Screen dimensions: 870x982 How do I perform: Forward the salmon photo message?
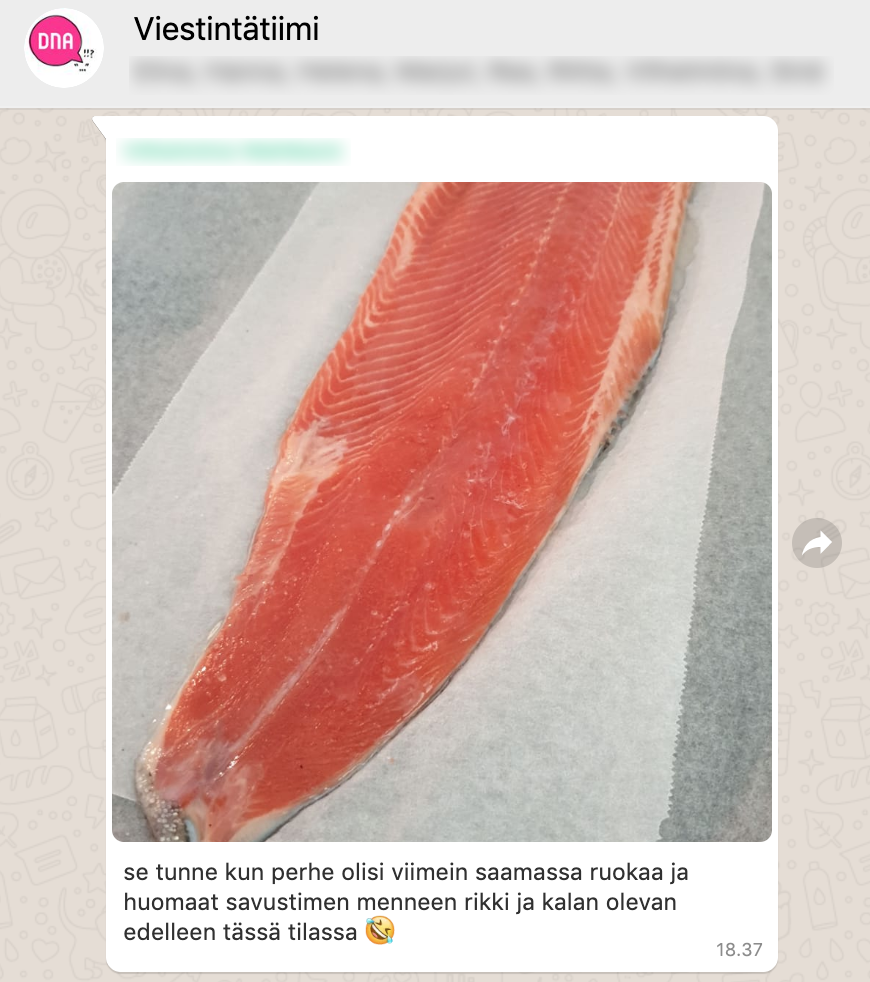(x=816, y=543)
